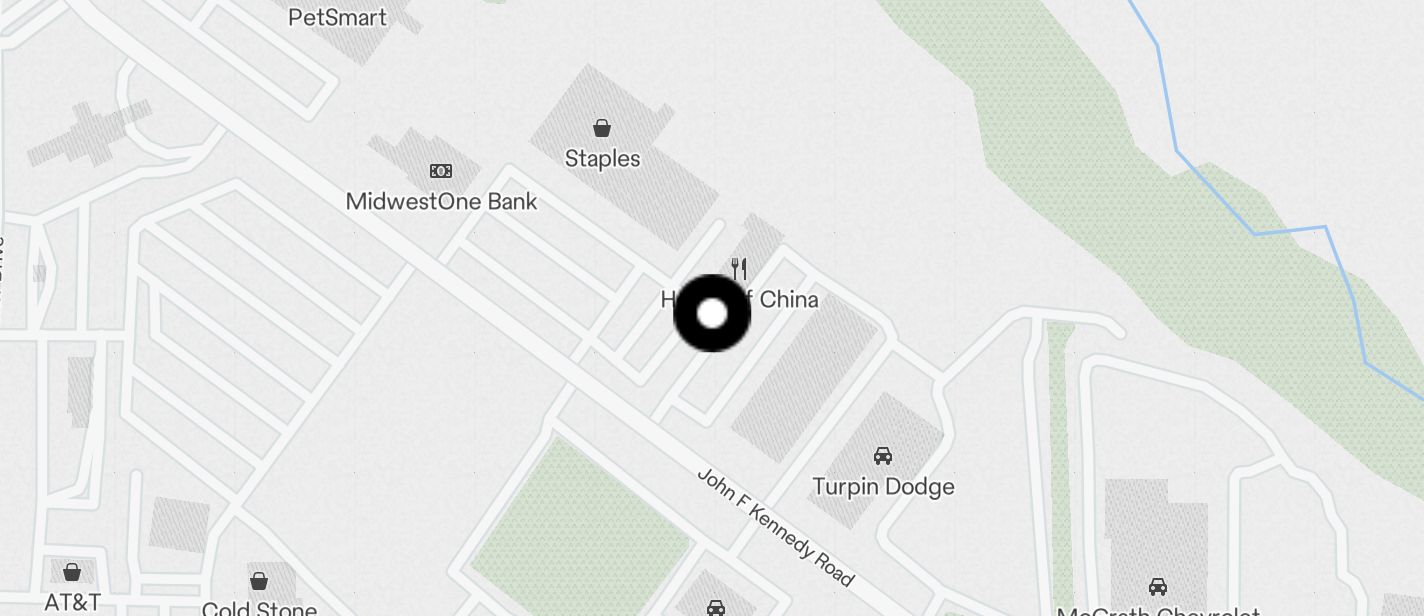This screenshot has width=1424, height=616.
Task: Select the Turpin Dodge dealership marker
Action: click(x=882, y=456)
